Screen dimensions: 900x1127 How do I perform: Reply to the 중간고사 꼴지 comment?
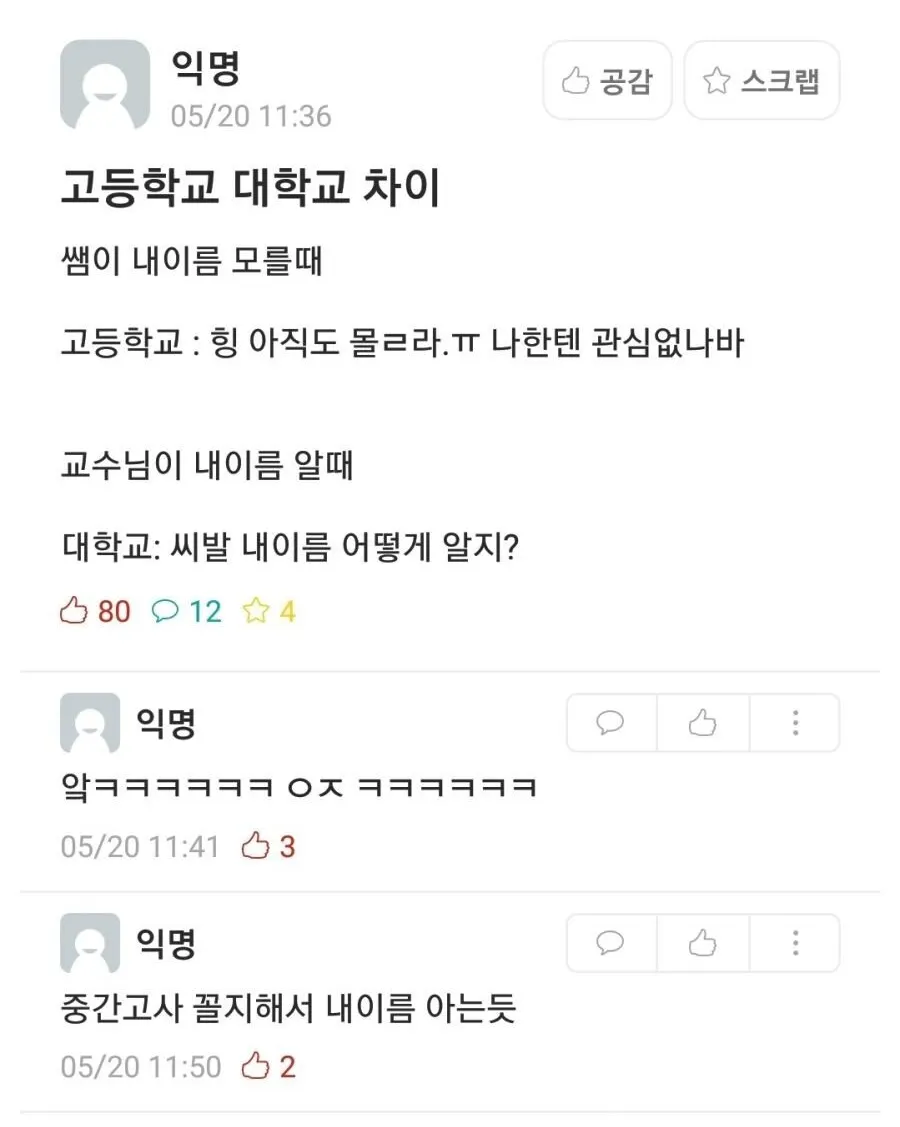[x=611, y=942]
